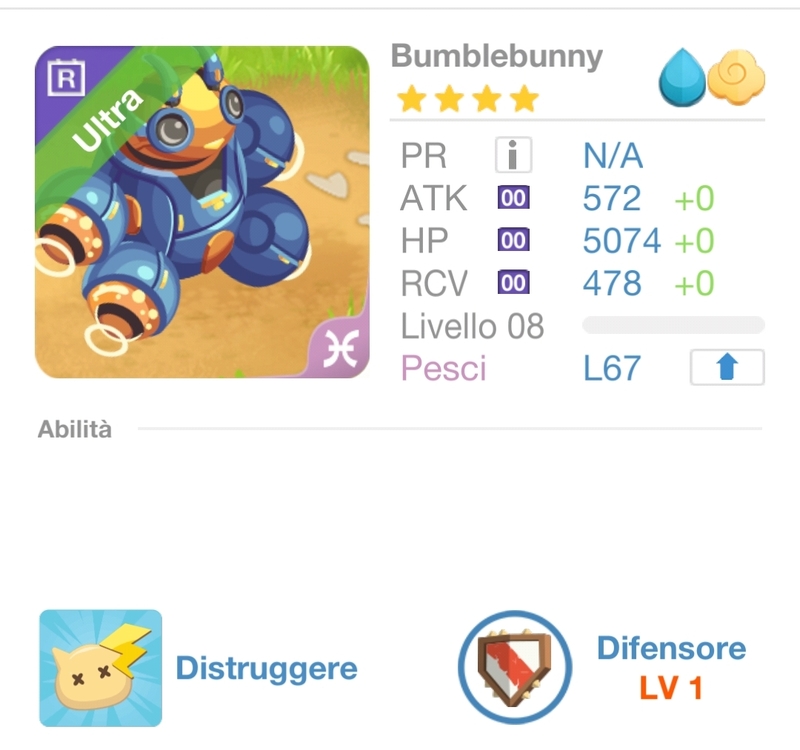
Task: Open the Difensore LV 1 skill
Action: point(514,667)
